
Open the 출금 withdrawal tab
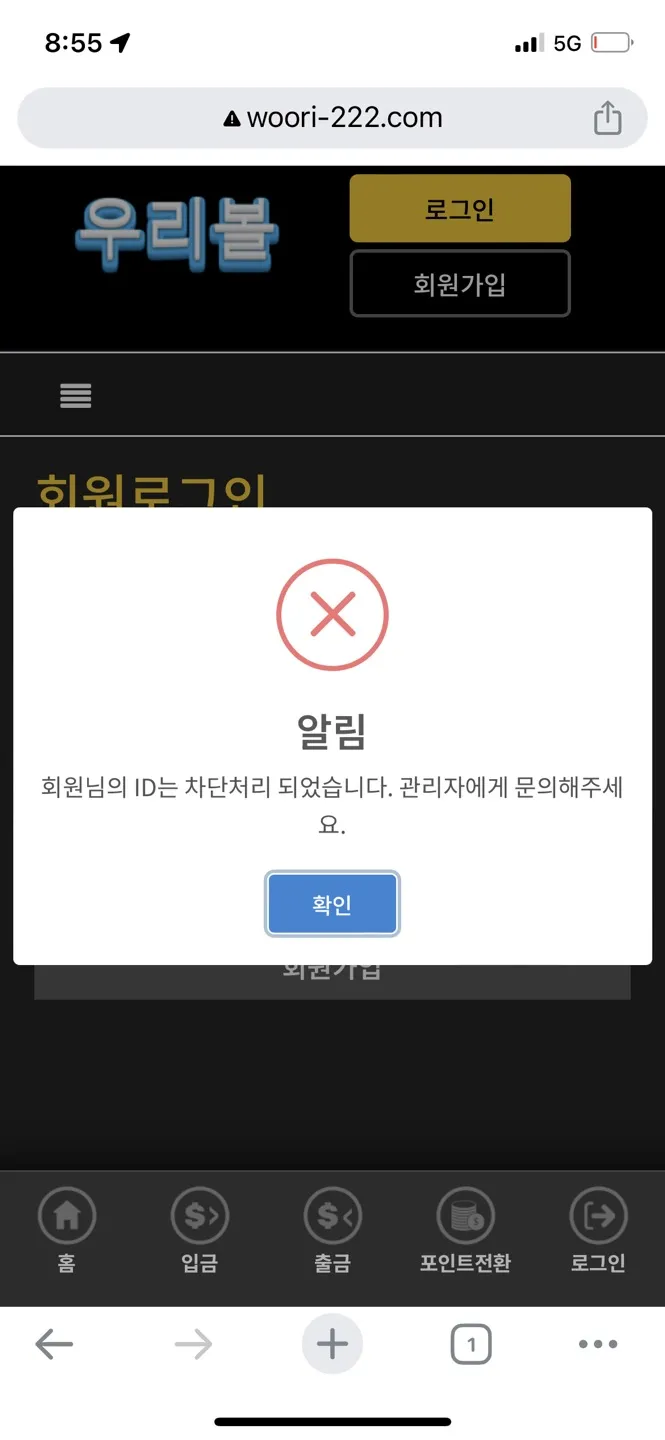332,1231
